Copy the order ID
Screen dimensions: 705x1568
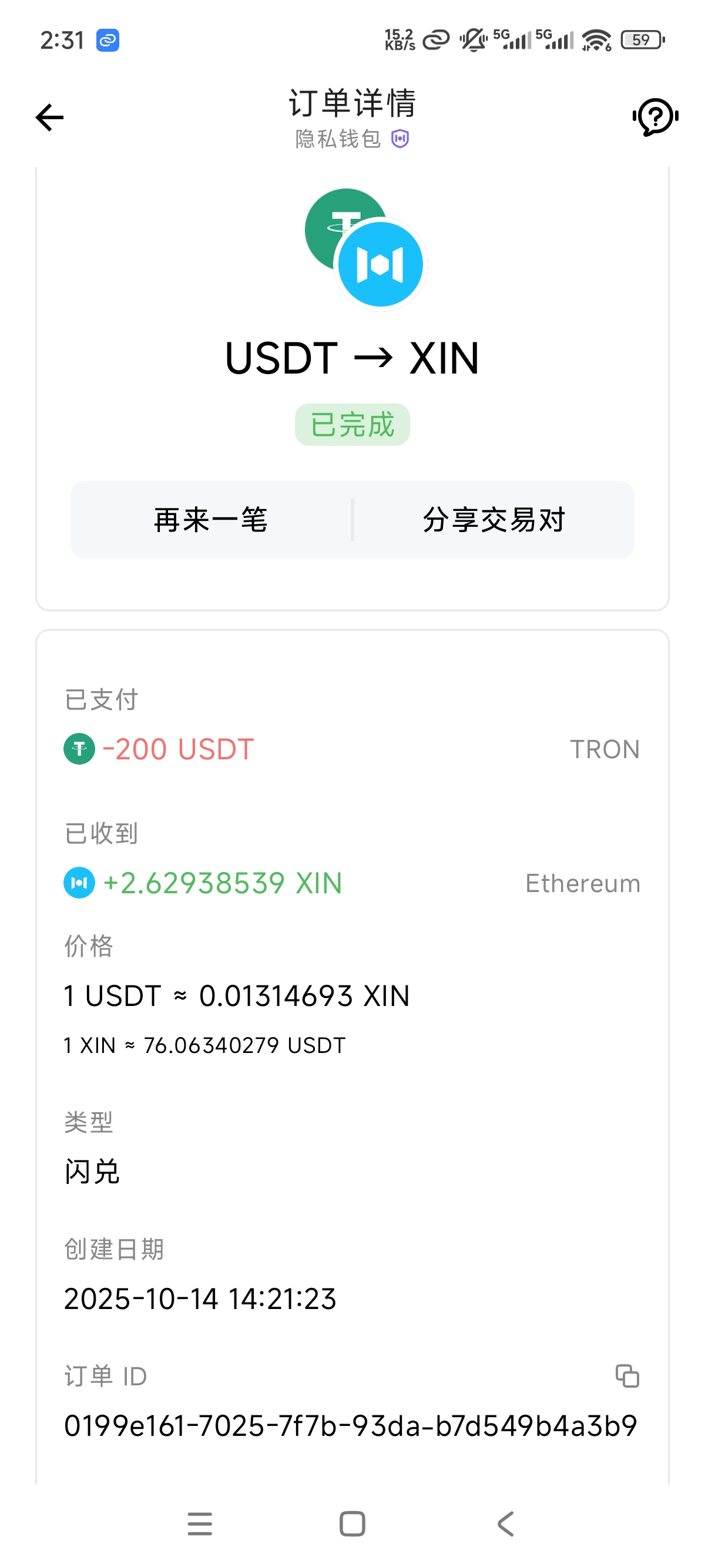(626, 1375)
